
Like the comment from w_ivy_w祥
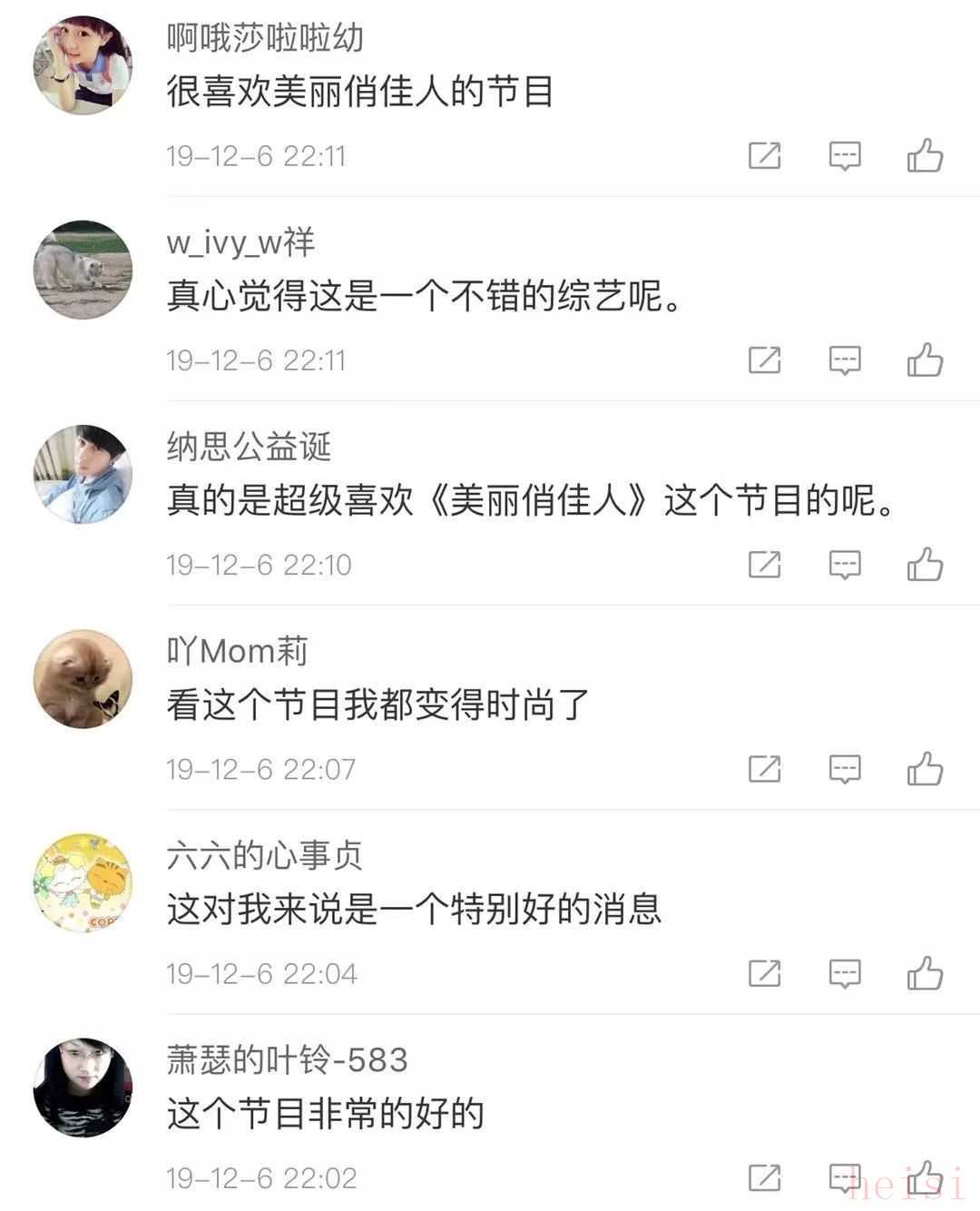pyautogui.click(x=925, y=360)
